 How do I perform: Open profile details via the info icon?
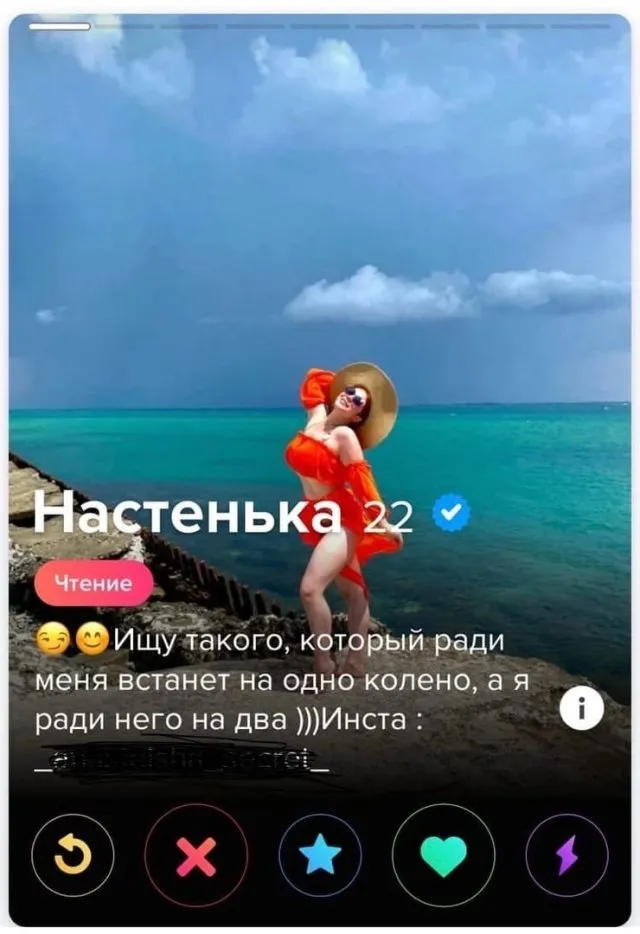[x=580, y=708]
